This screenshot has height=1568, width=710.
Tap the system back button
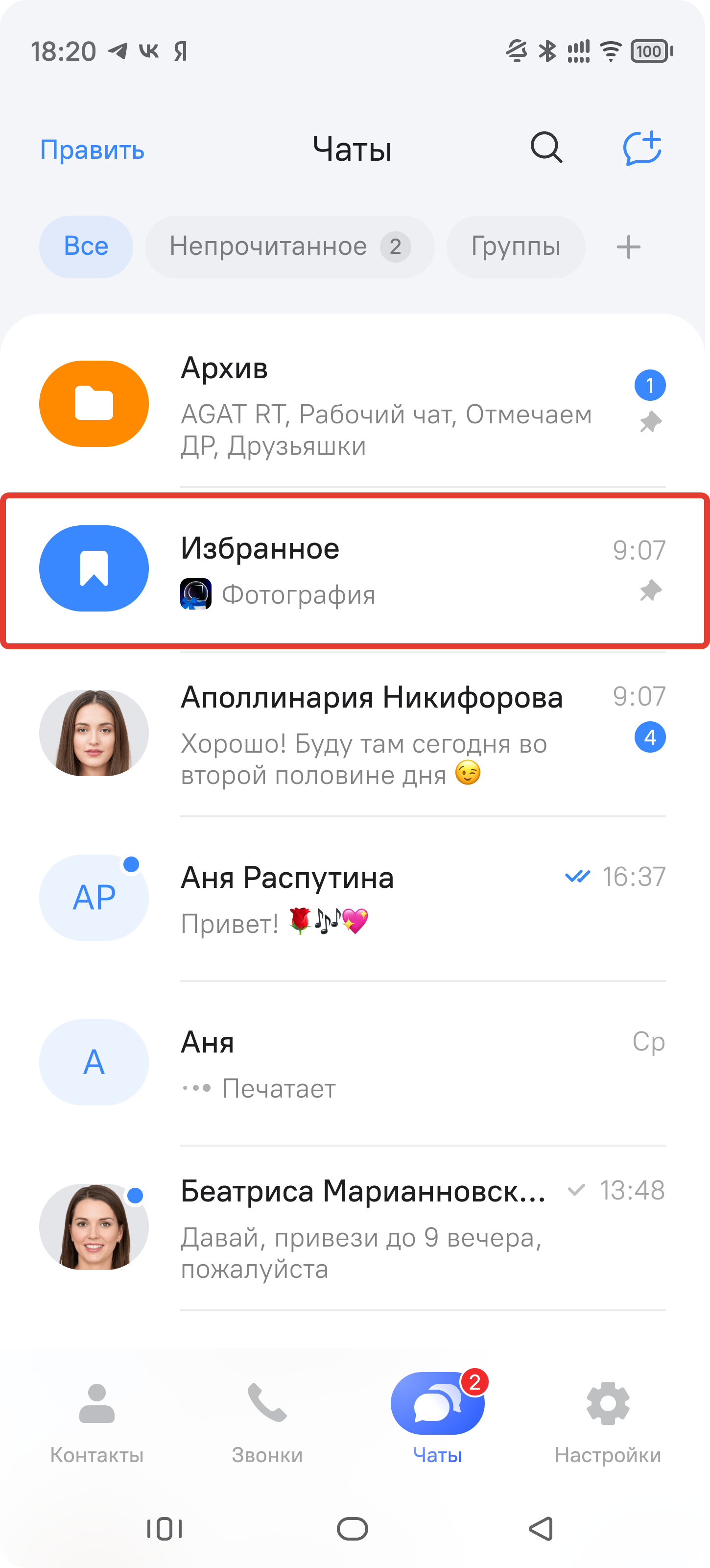pos(540,1528)
